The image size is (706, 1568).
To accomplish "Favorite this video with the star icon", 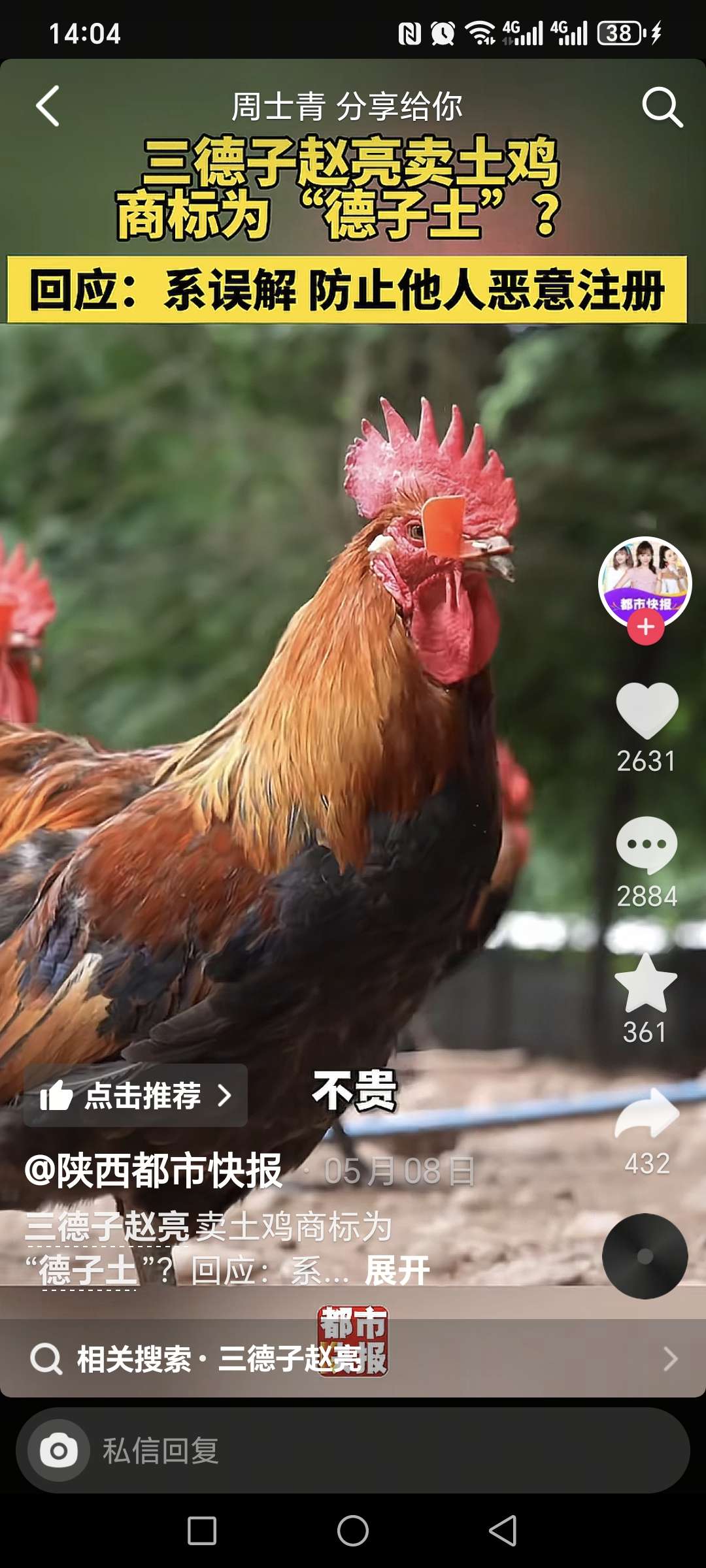I will (x=646, y=983).
